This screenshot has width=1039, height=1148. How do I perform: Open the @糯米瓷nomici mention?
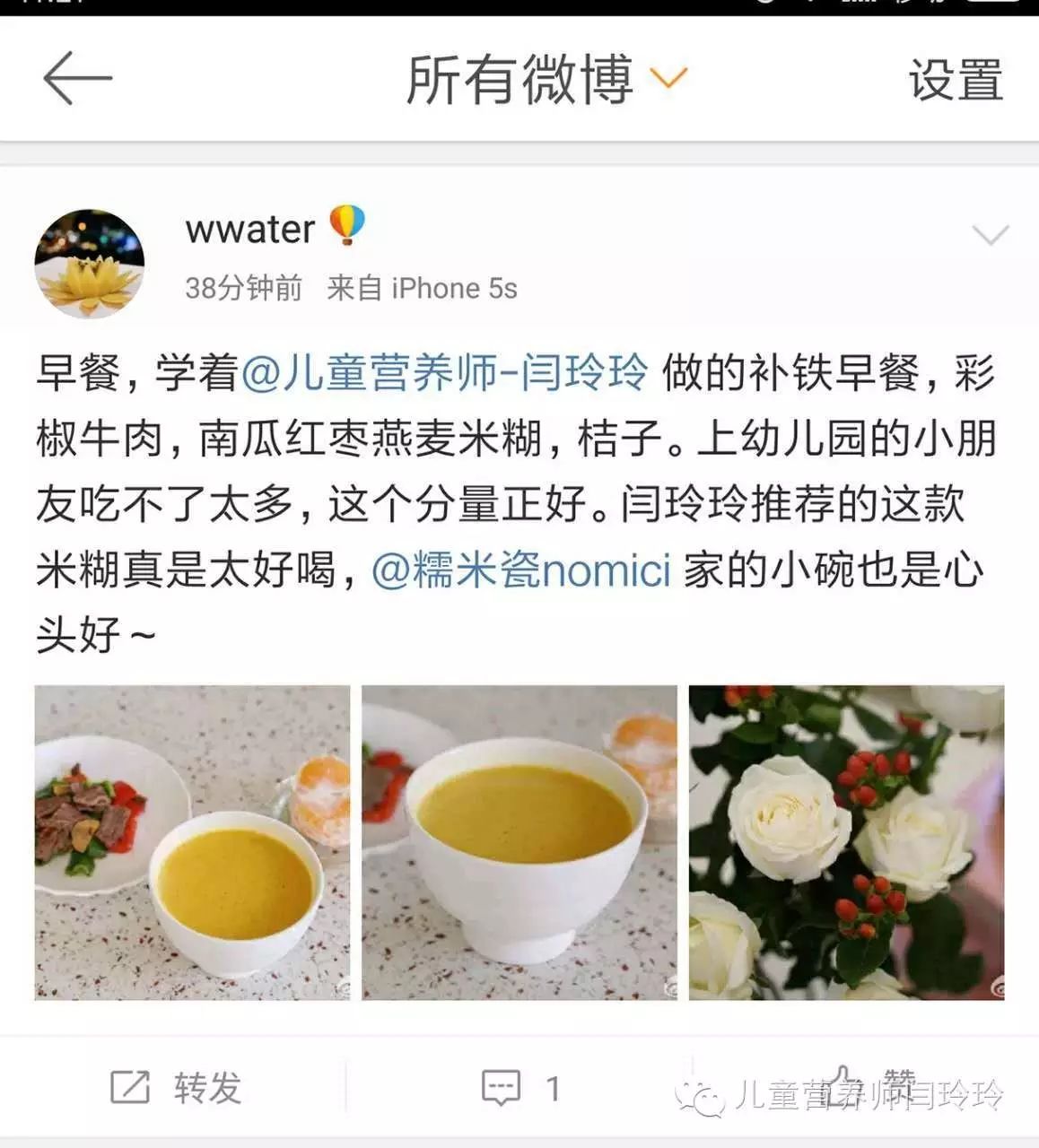click(x=521, y=570)
